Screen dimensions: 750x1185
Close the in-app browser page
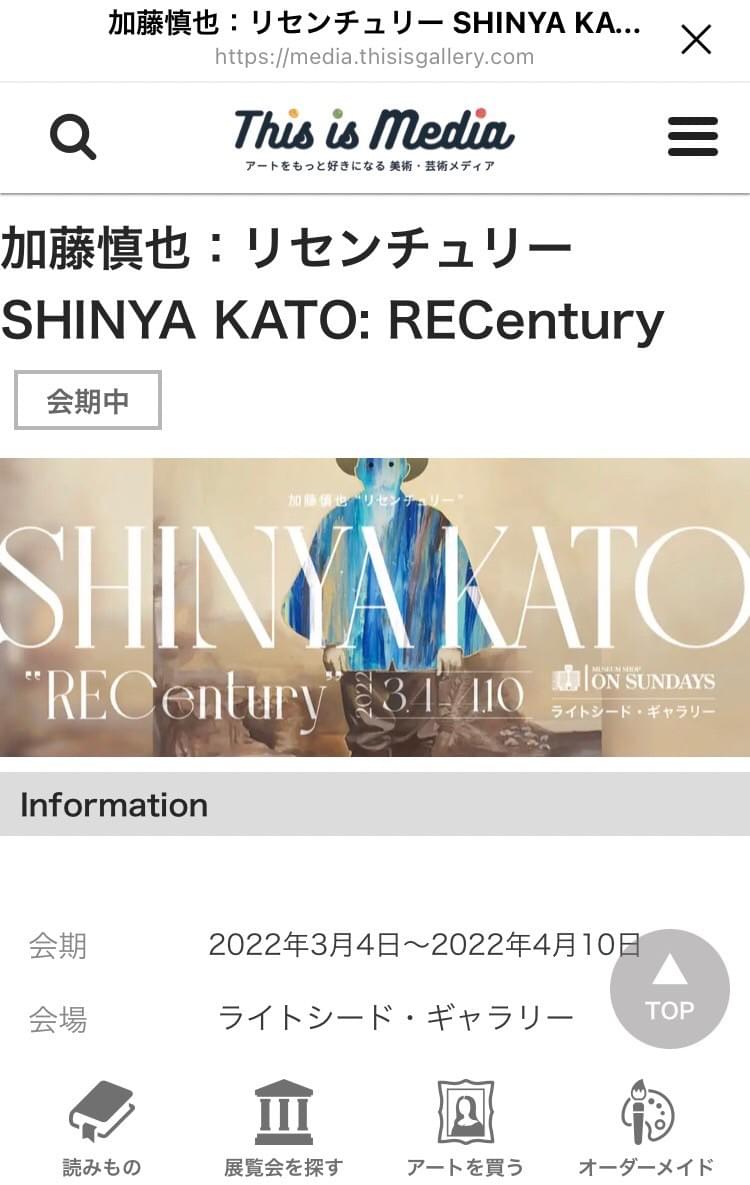(695, 40)
